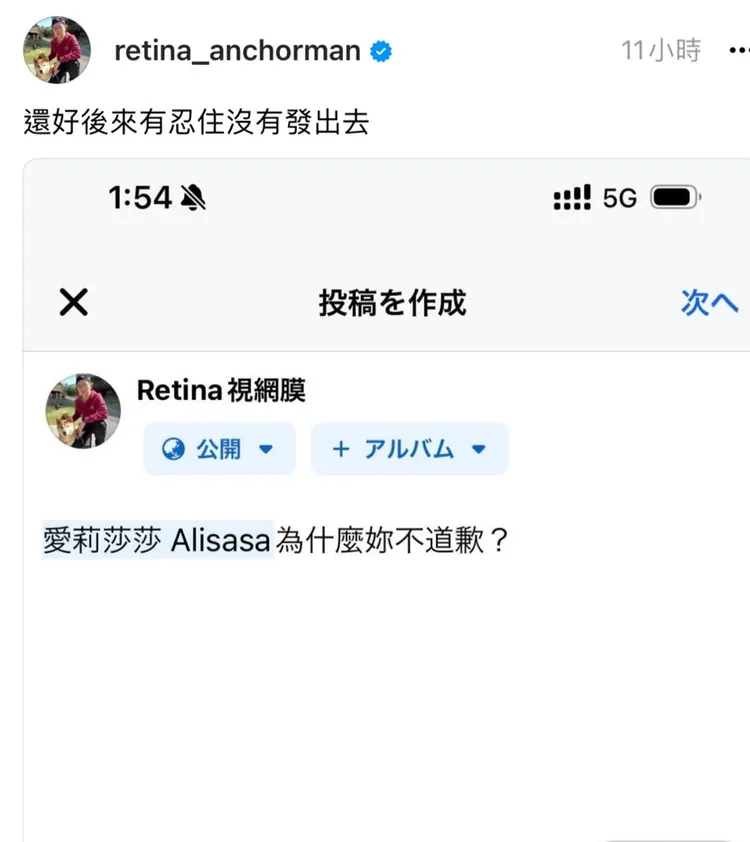Screen dimensions: 750x842
Task: Click the X to close 投稿を作成
Action: point(73,302)
